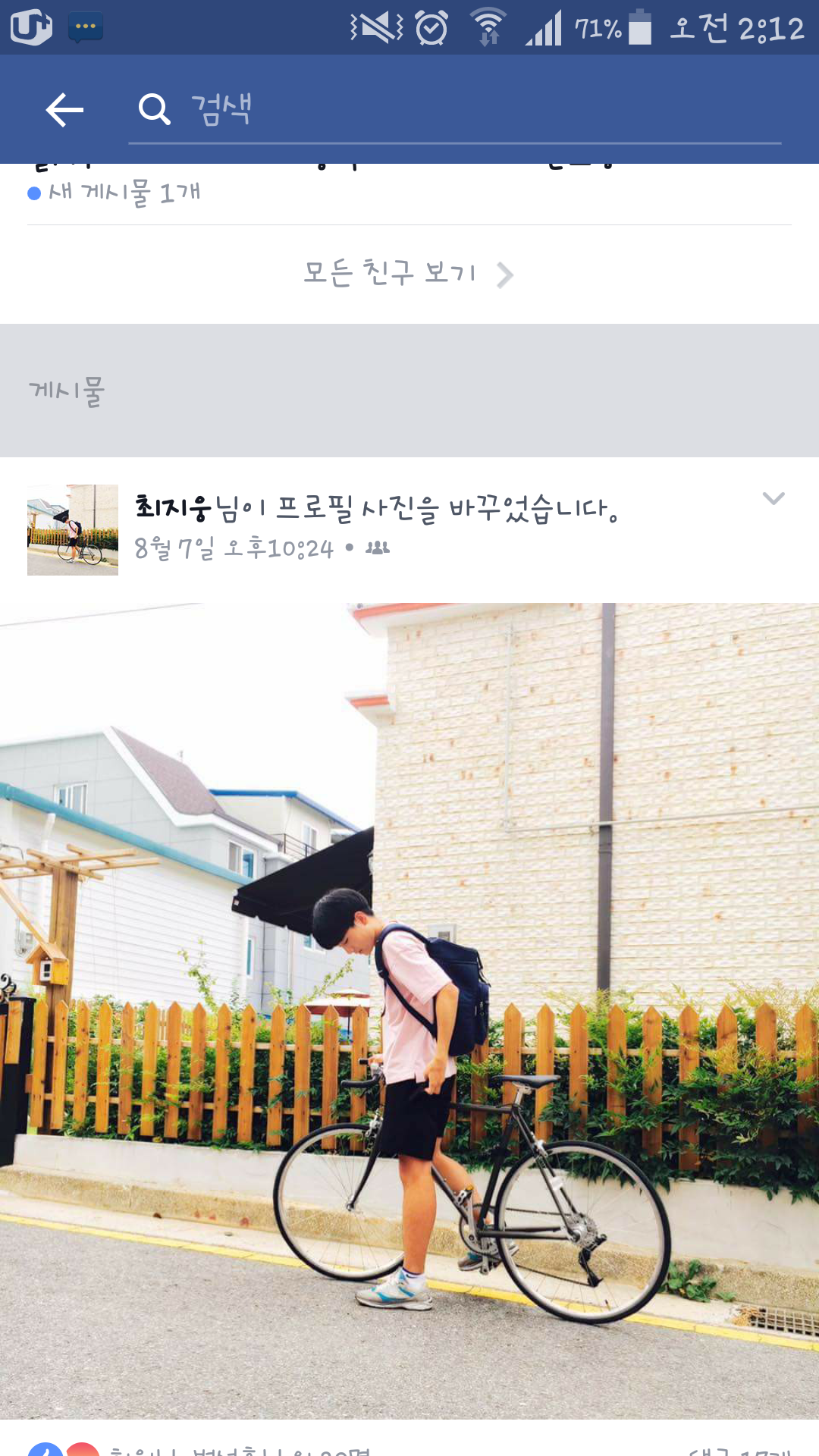The width and height of the screenshot is (819, 1456).
Task: Open the bicycle profile photo post
Action: [x=409, y=1010]
